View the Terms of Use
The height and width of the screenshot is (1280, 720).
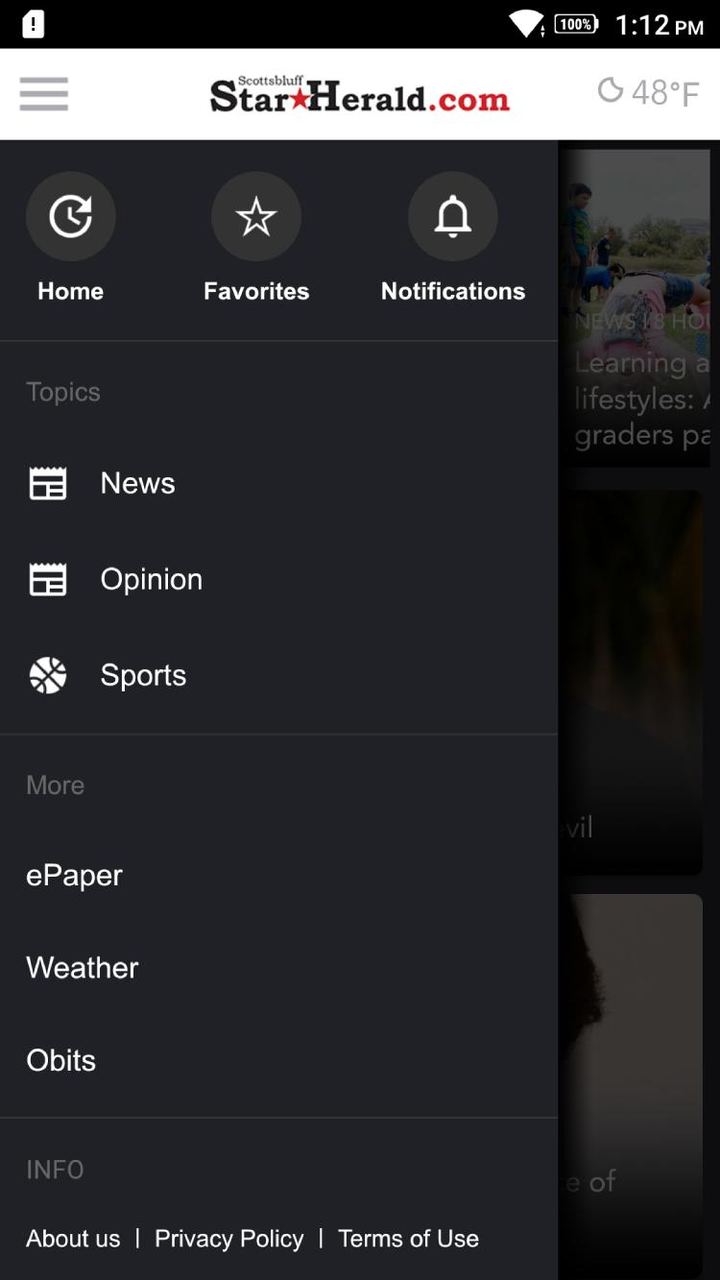pyautogui.click(x=408, y=1238)
